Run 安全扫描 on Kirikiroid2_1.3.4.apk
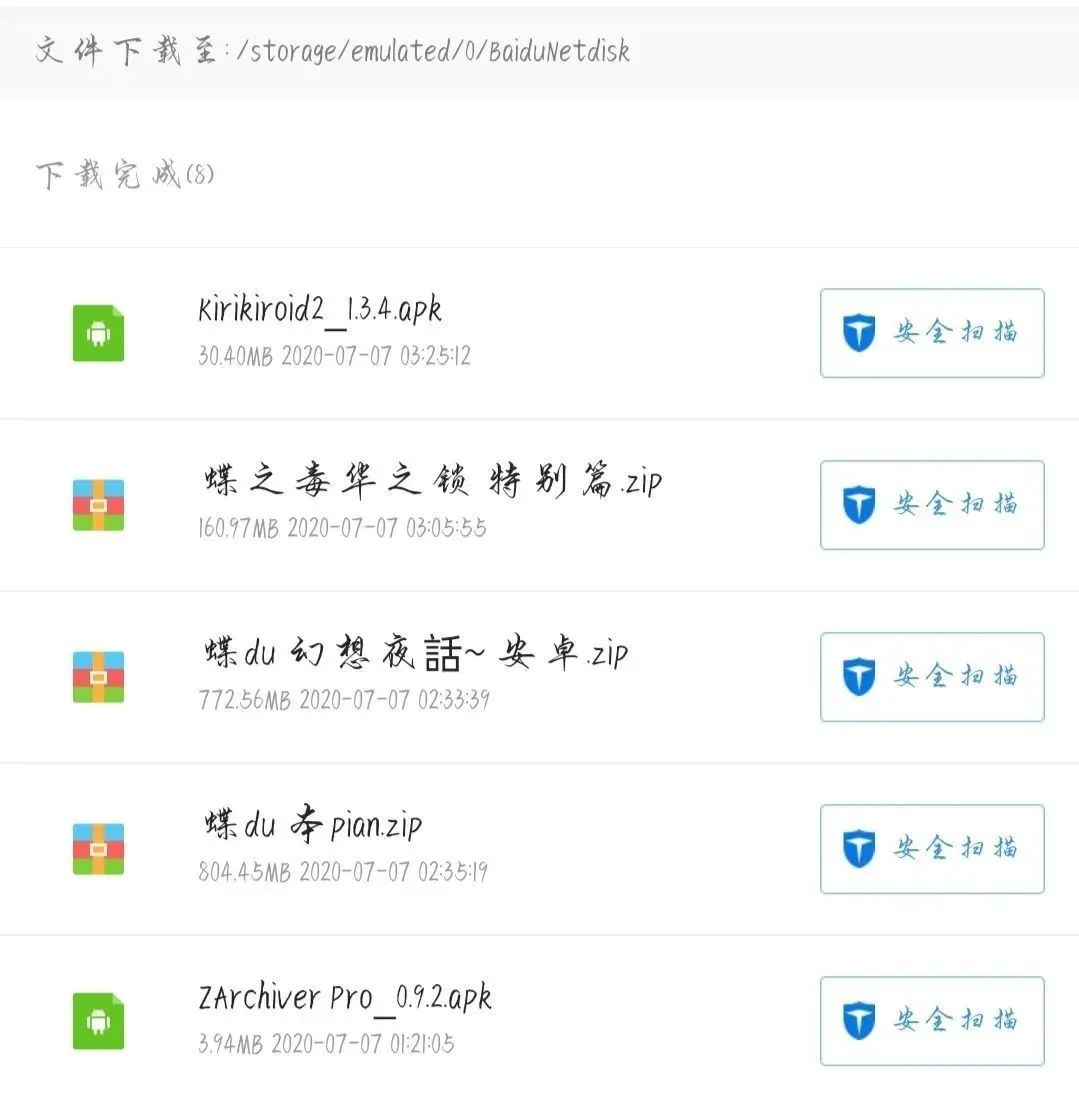 click(932, 333)
